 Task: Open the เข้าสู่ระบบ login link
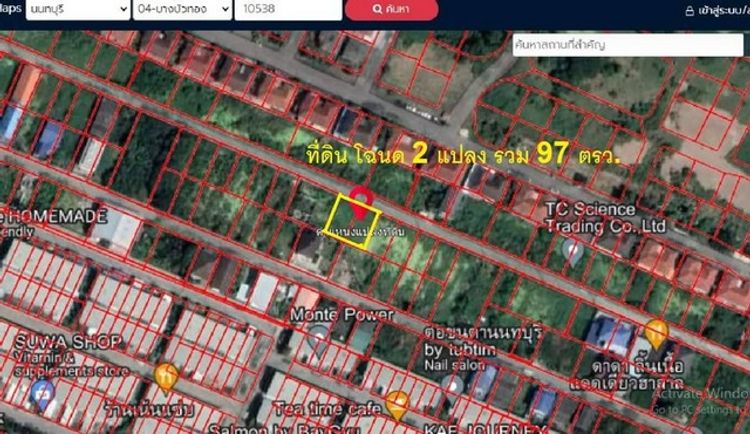[x=714, y=10]
